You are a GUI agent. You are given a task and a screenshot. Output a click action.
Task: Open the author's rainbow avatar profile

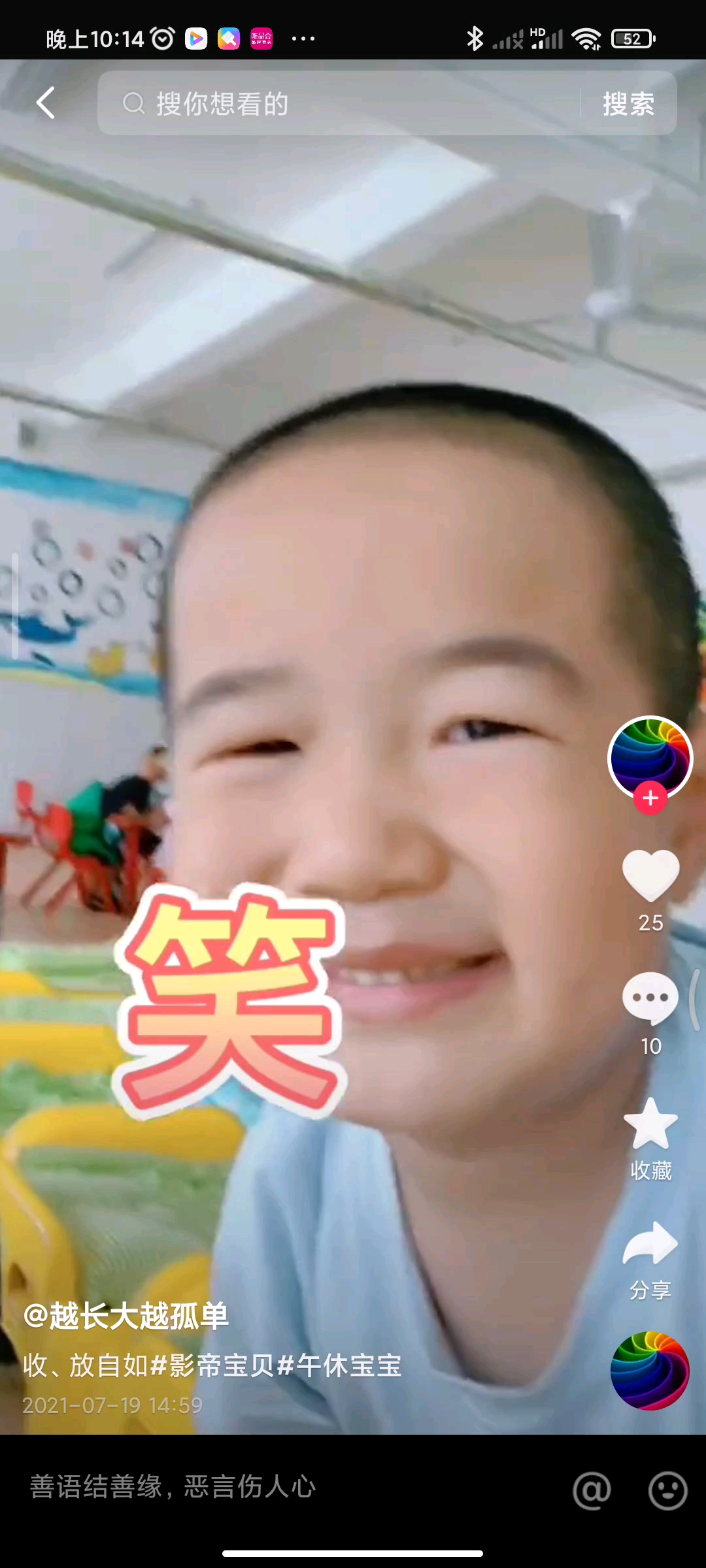pyautogui.click(x=650, y=758)
